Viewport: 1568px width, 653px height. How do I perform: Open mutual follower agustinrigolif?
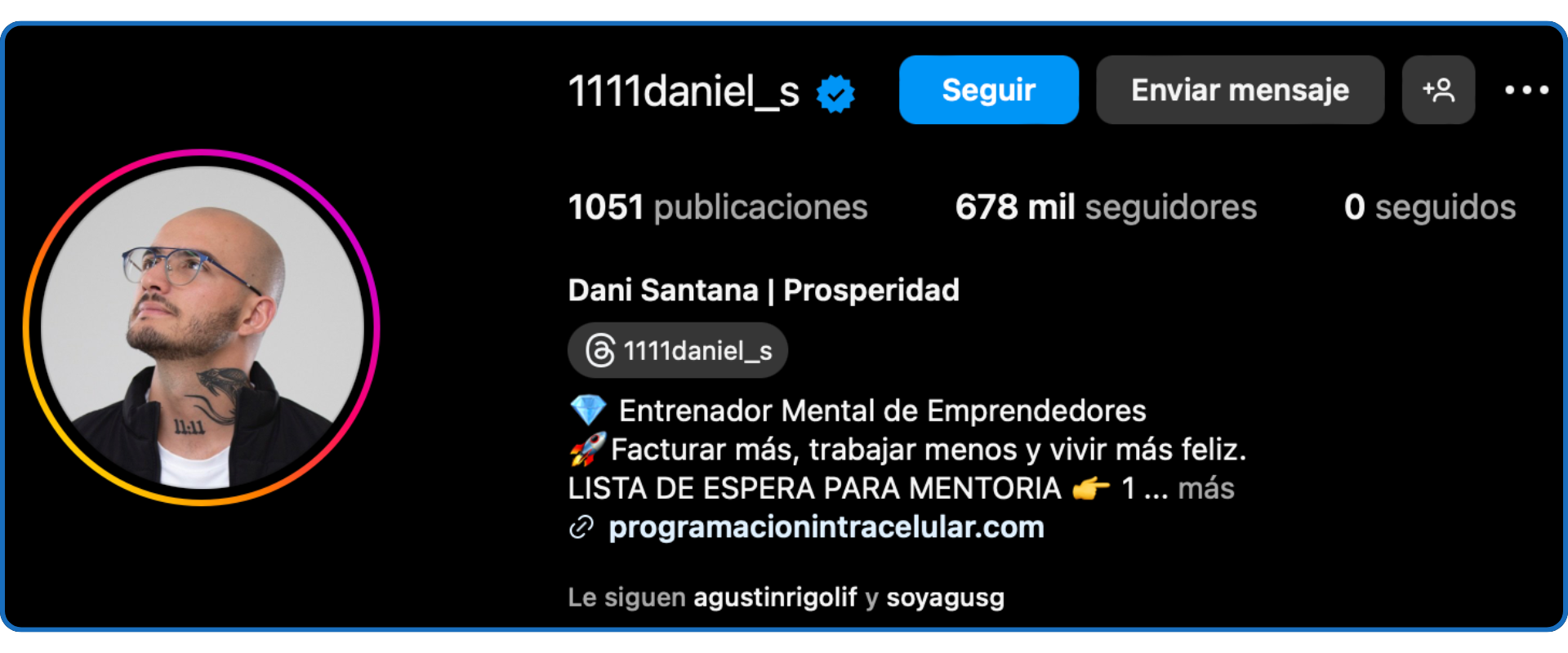[x=775, y=597]
